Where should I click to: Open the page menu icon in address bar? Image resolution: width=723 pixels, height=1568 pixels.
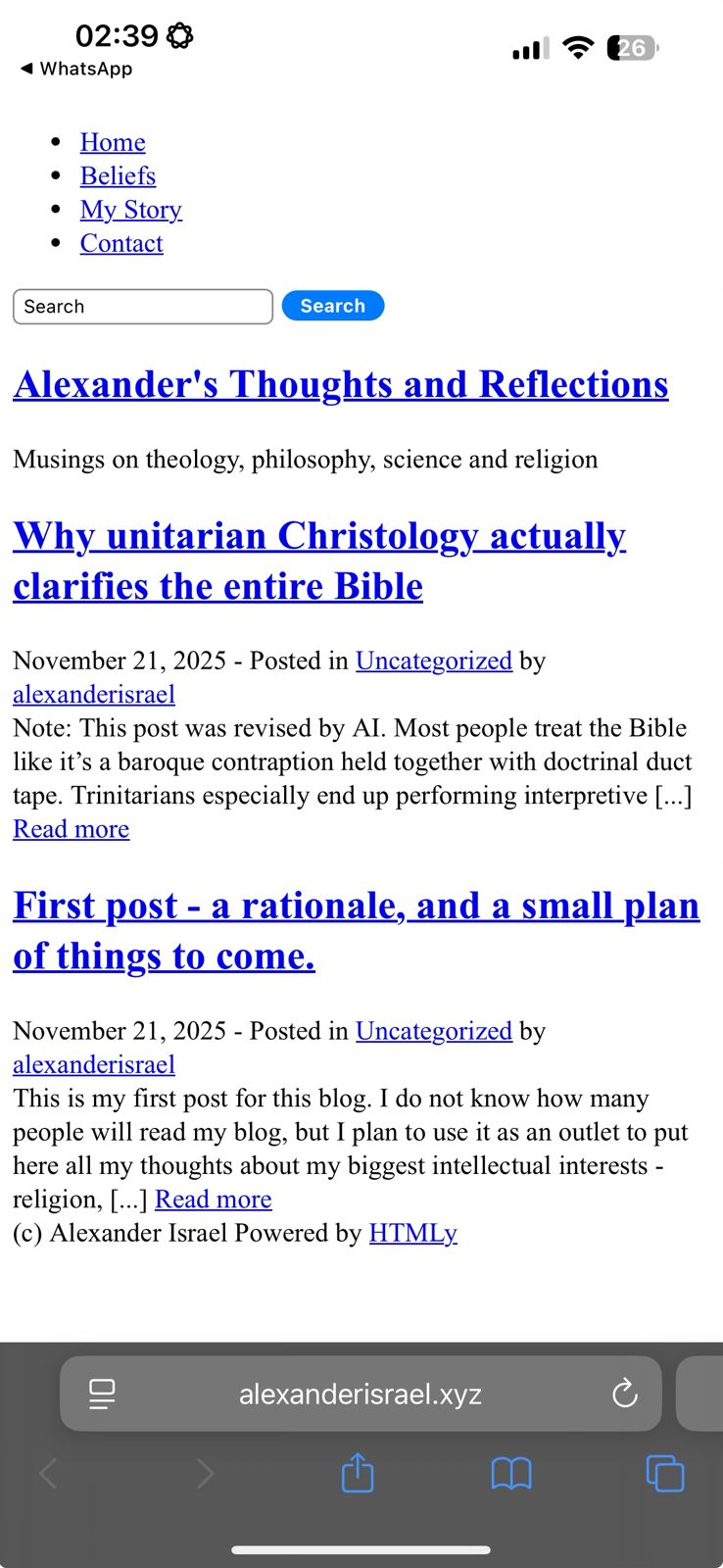[102, 1394]
